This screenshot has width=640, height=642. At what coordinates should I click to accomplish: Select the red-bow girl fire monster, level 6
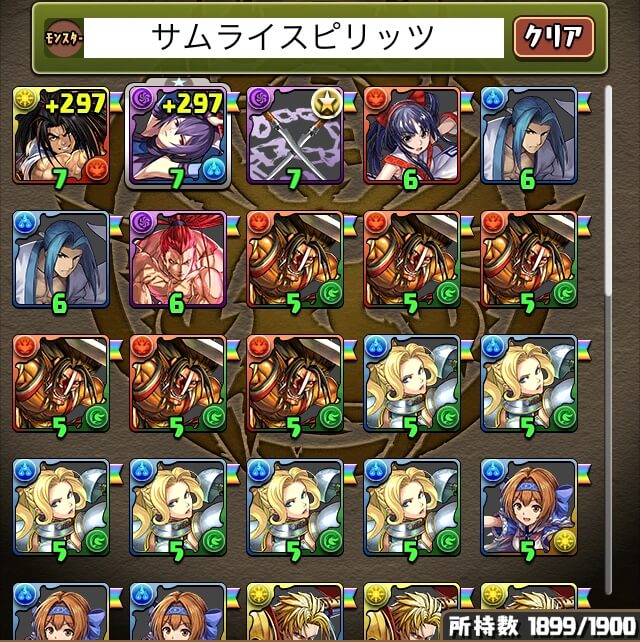[x=412, y=135]
